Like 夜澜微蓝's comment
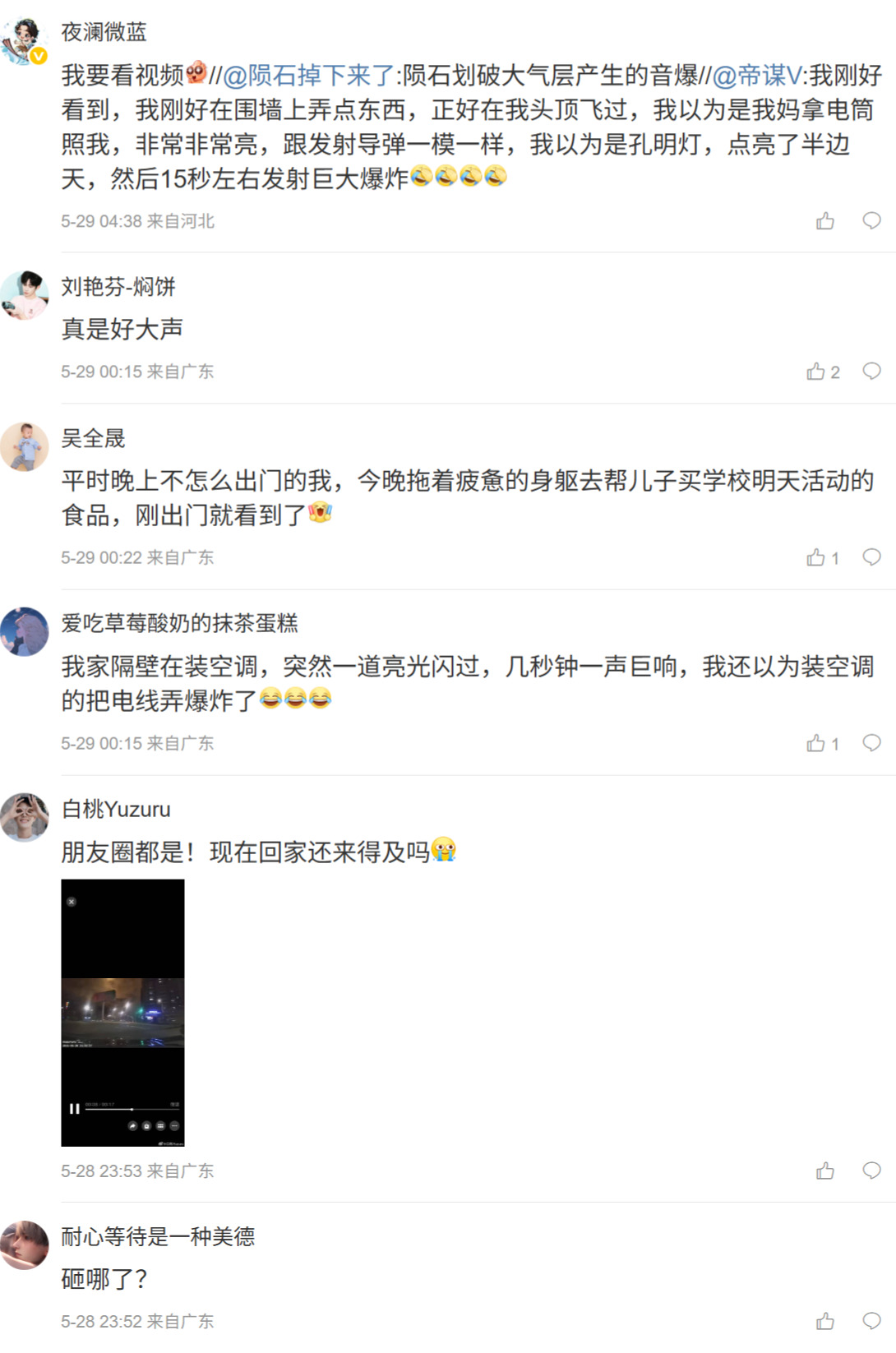The width and height of the screenshot is (896, 1353). point(825,221)
